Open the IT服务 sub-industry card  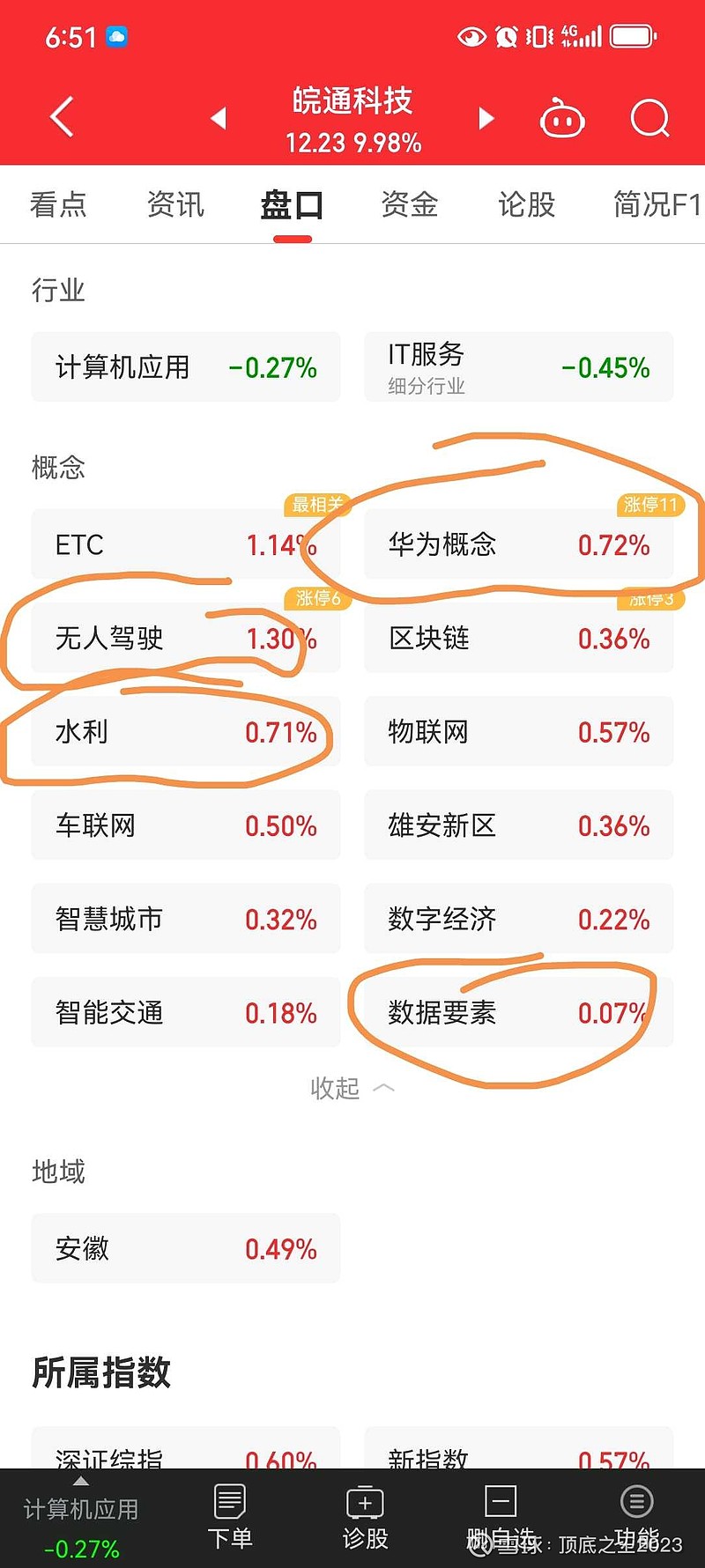(519, 367)
